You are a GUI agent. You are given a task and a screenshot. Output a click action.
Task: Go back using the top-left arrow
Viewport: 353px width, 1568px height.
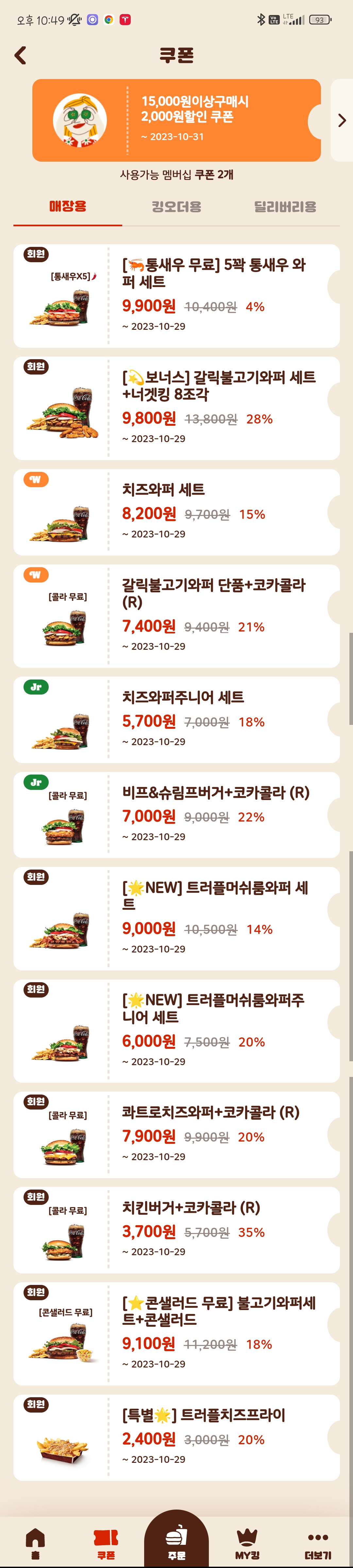tap(21, 56)
